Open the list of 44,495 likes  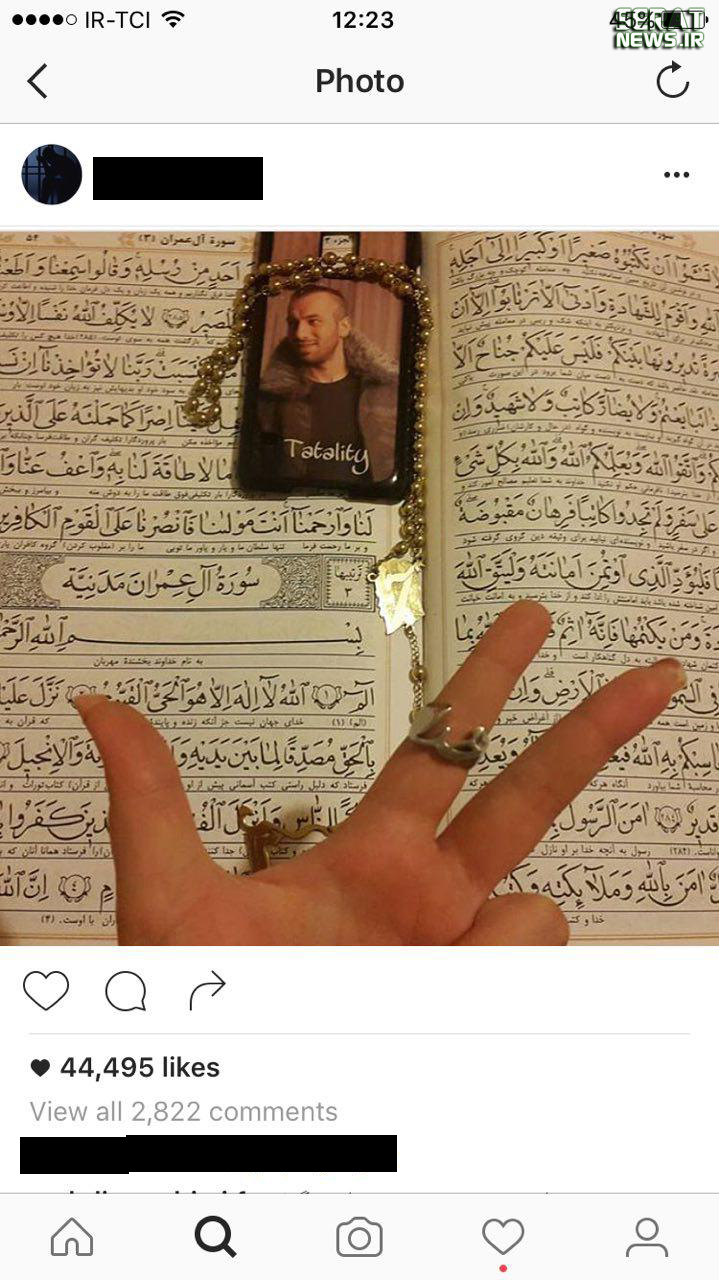tap(125, 1067)
